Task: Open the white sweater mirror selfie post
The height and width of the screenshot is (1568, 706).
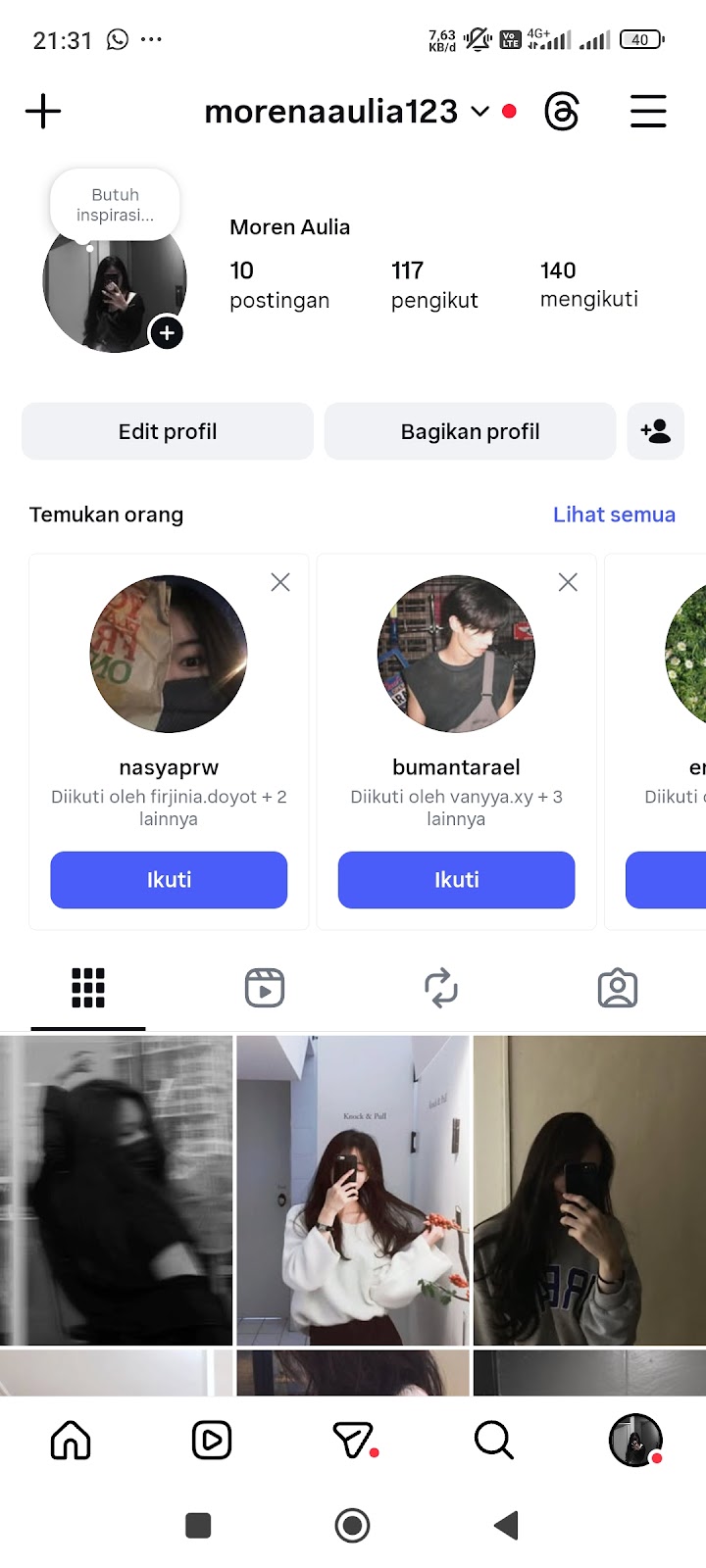Action: click(353, 1190)
